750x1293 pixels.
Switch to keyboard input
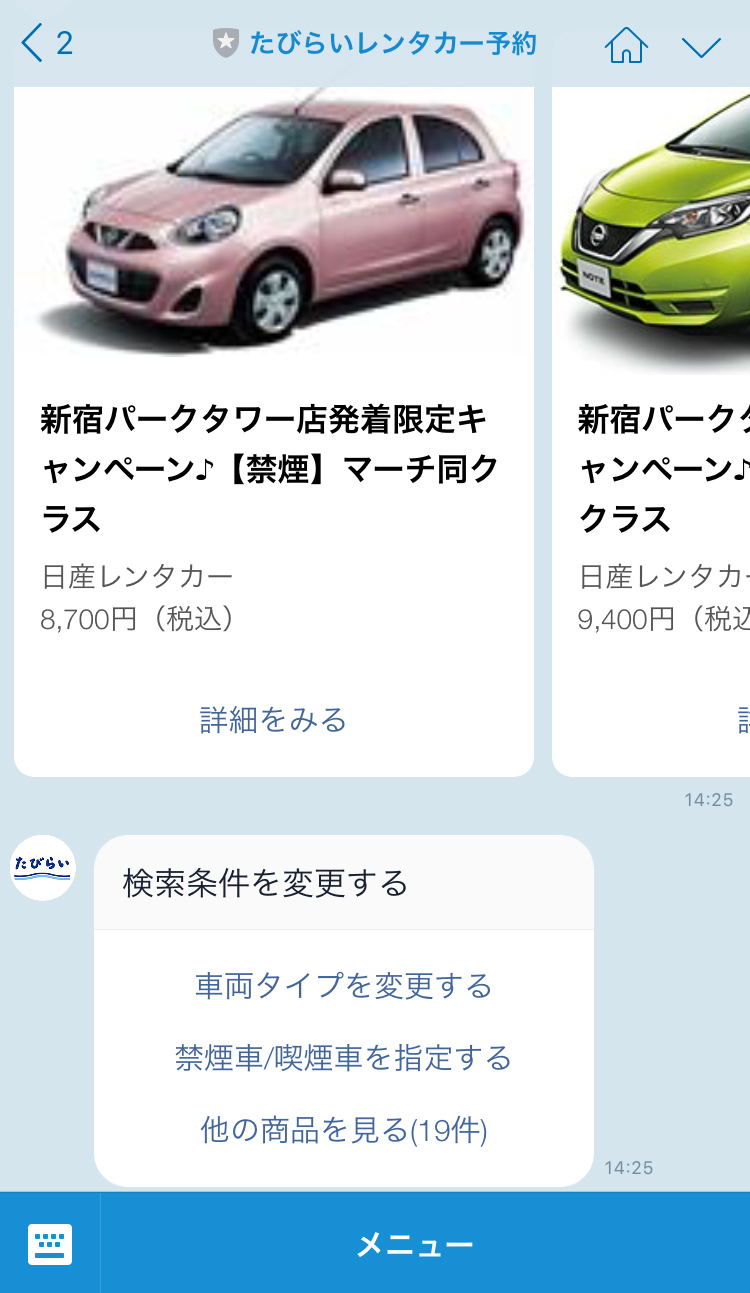50,1244
